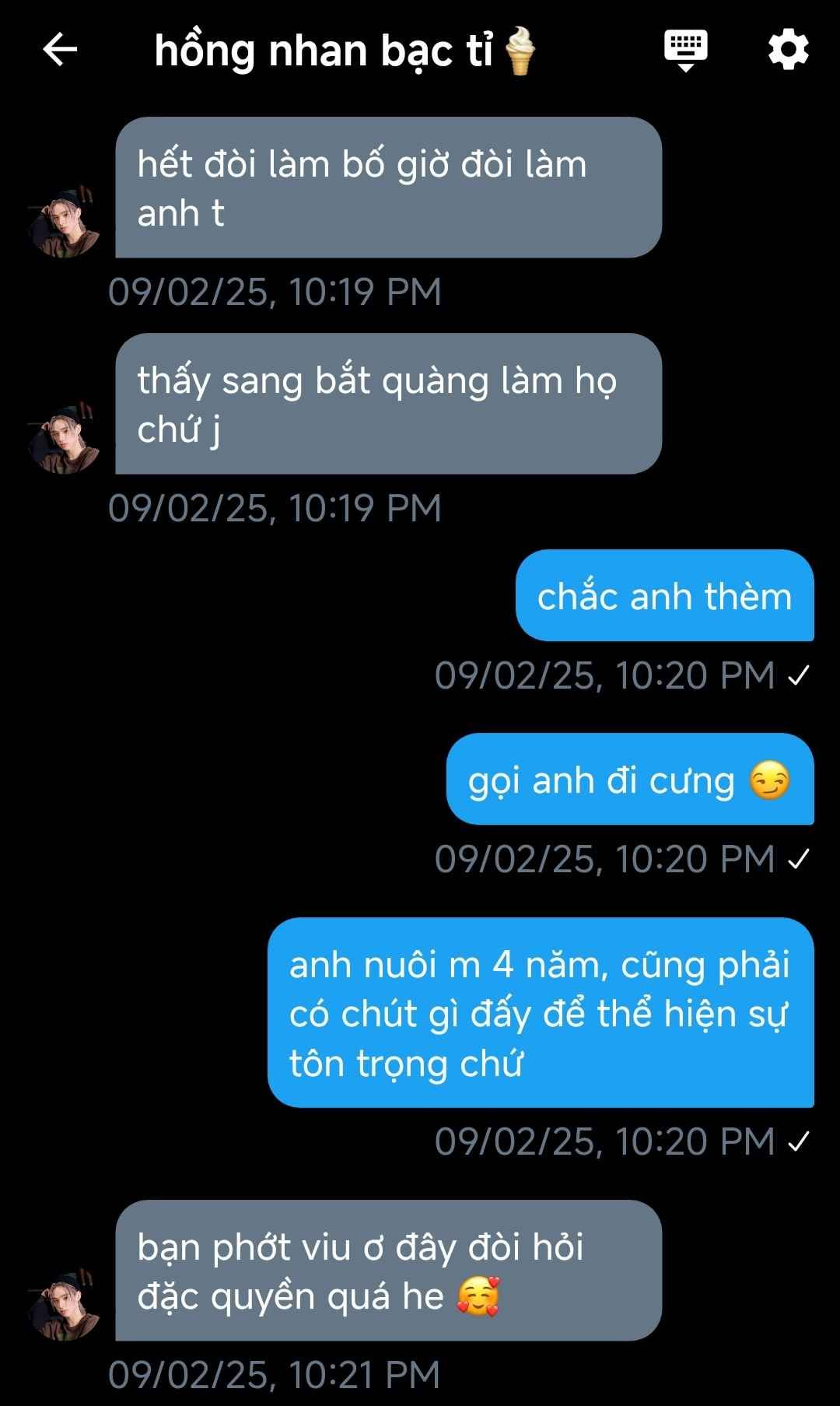The width and height of the screenshot is (840, 1406).
Task: Tap avatar beside "thấy sang bắt quàng" message
Action: click(64, 438)
